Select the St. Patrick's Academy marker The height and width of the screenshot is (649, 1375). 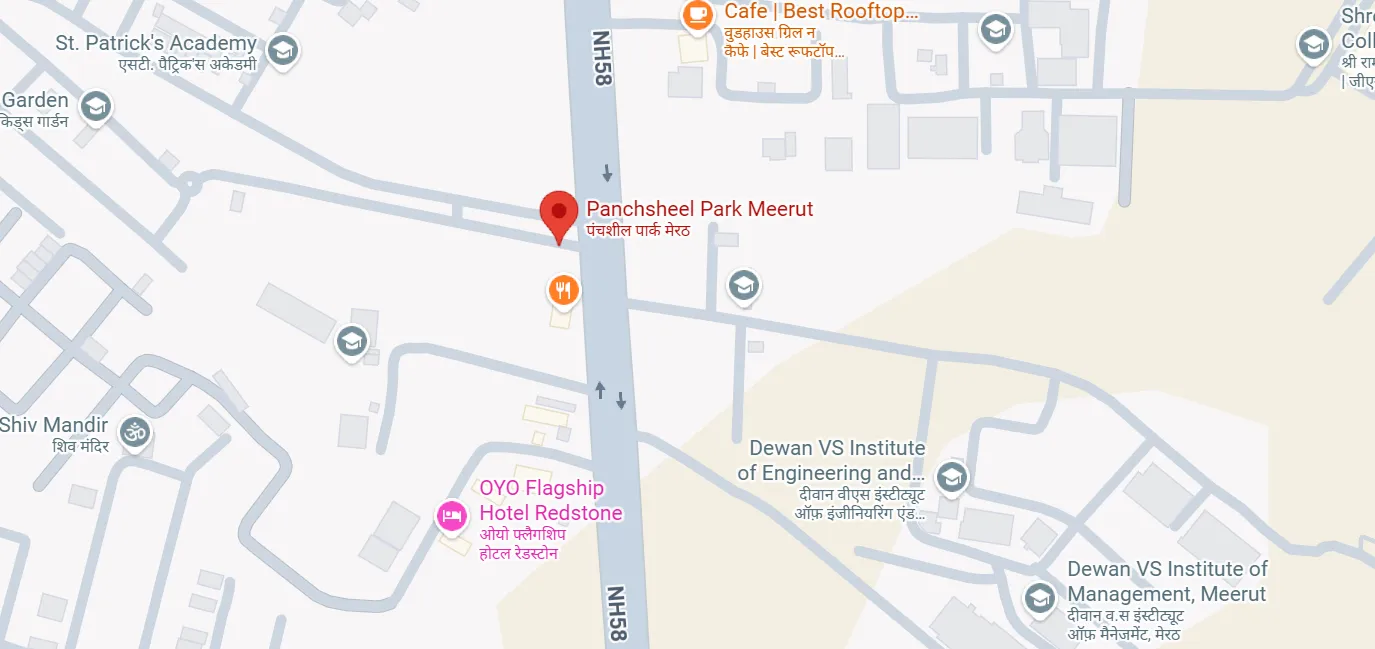point(284,49)
